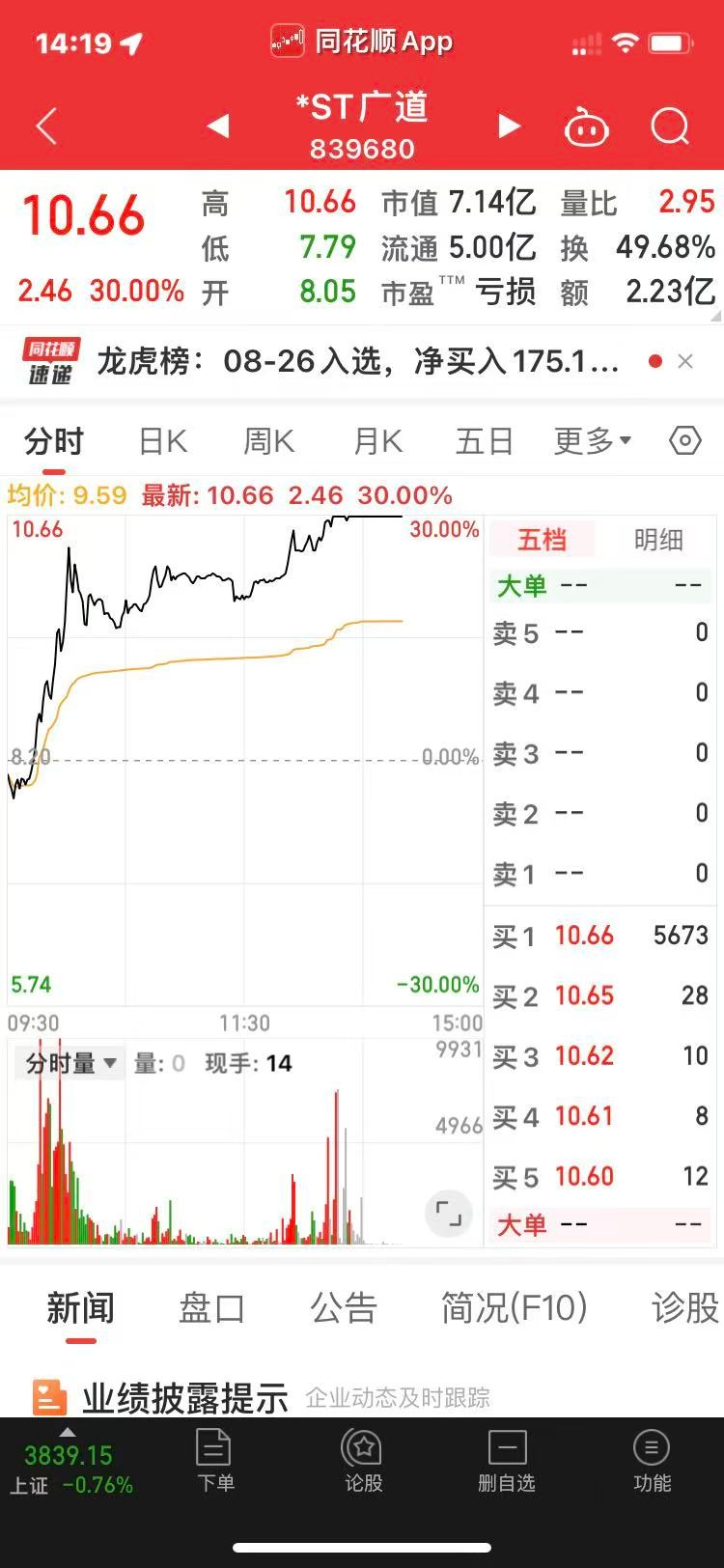Viewport: 724px width, 1568px height.
Task: Switch to the next stock
Action: (x=509, y=126)
